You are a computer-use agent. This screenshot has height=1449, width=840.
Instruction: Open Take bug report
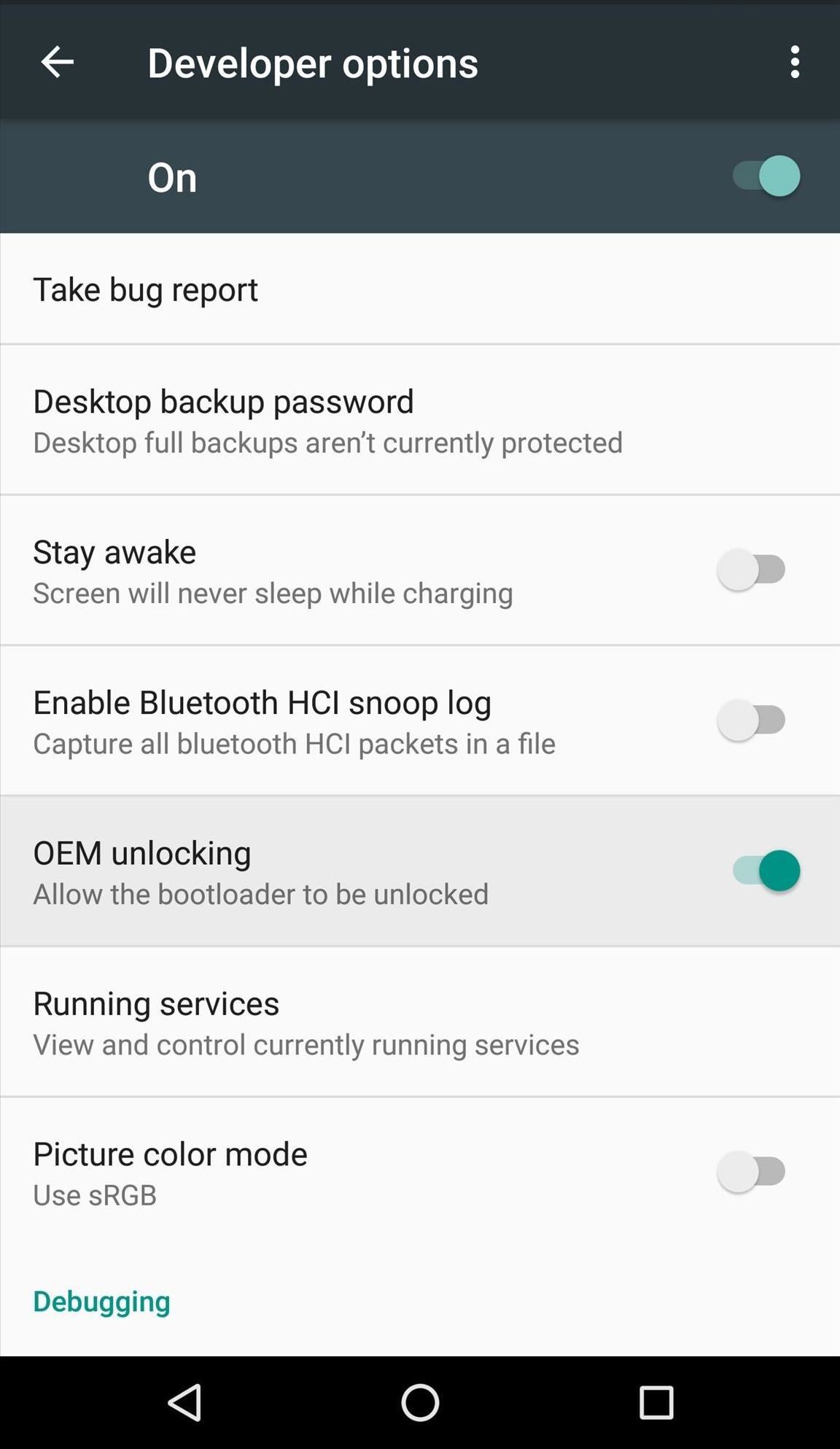coord(420,289)
